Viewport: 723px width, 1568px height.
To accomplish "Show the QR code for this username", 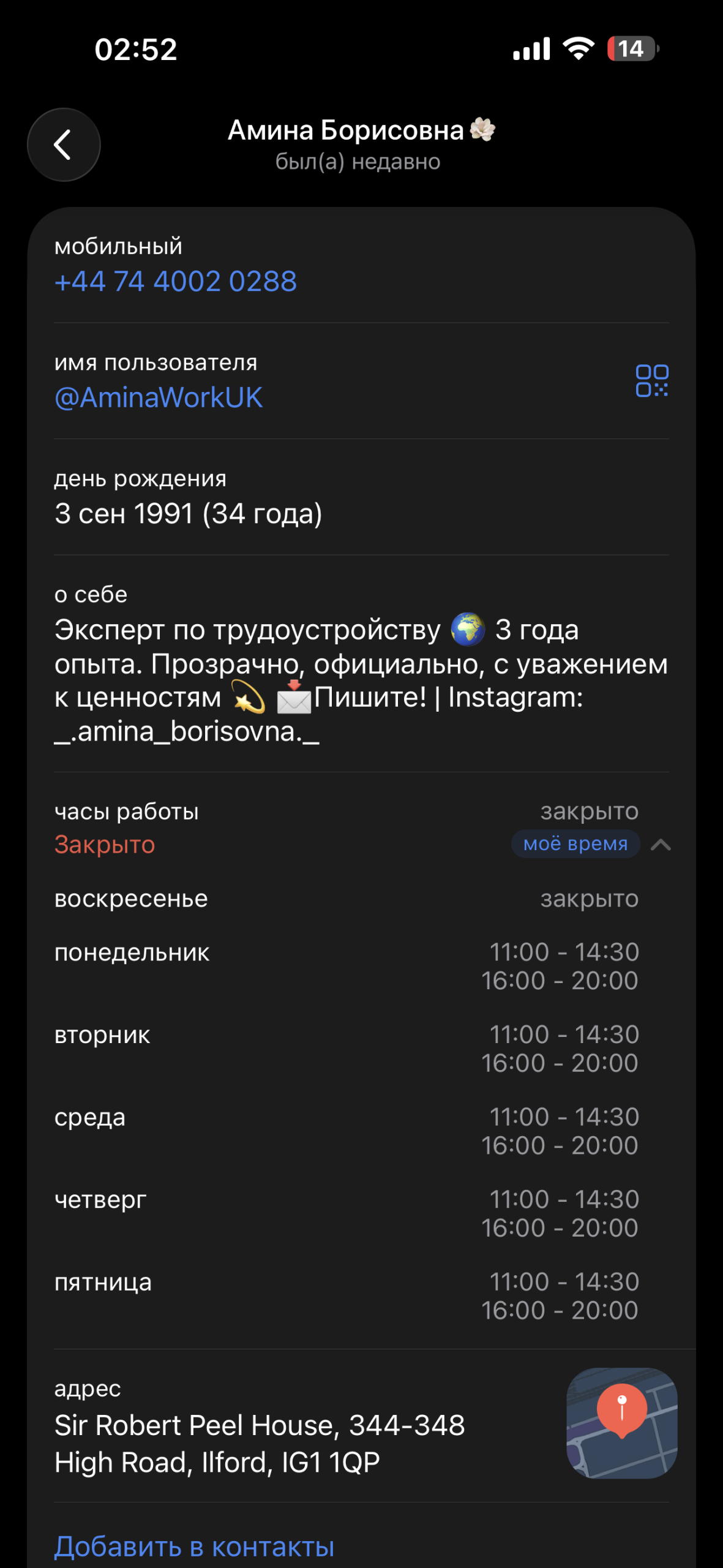I will (651, 381).
